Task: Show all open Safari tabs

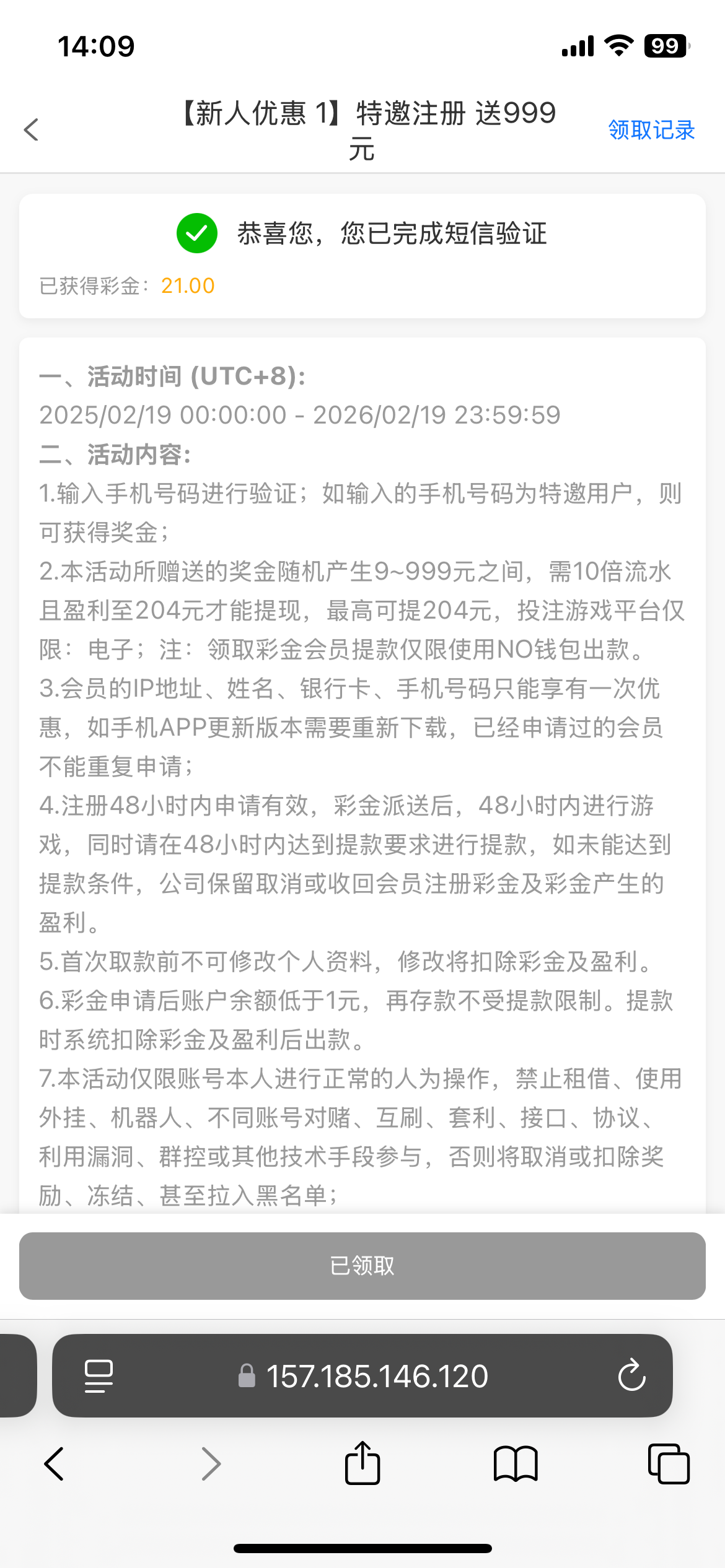Action: pyautogui.click(x=669, y=1464)
